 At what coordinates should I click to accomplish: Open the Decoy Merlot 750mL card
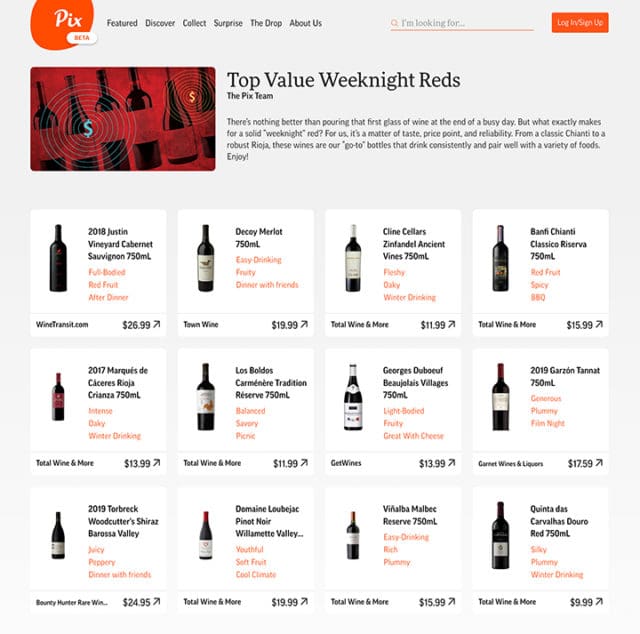pyautogui.click(x=259, y=237)
